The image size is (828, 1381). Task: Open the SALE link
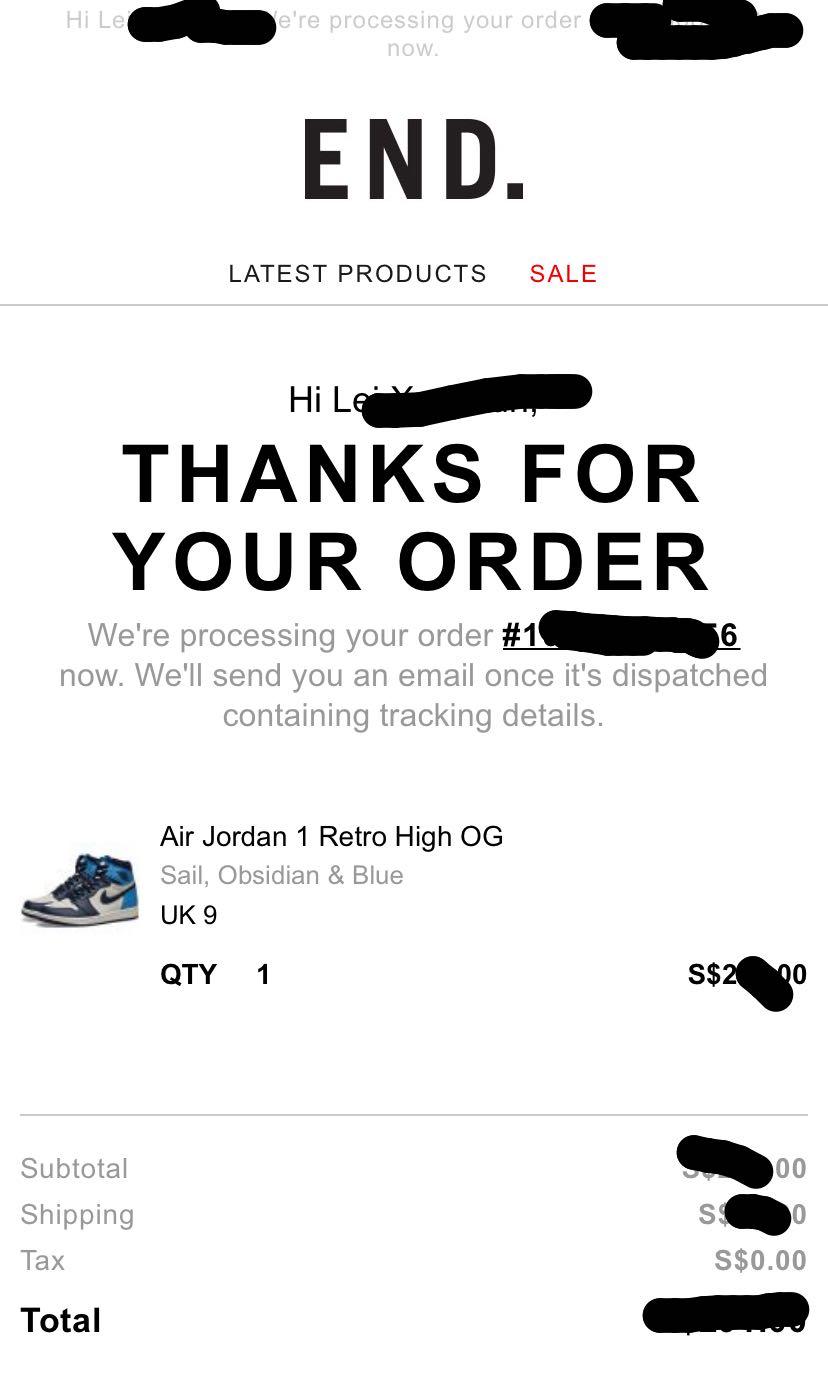pyautogui.click(x=563, y=274)
